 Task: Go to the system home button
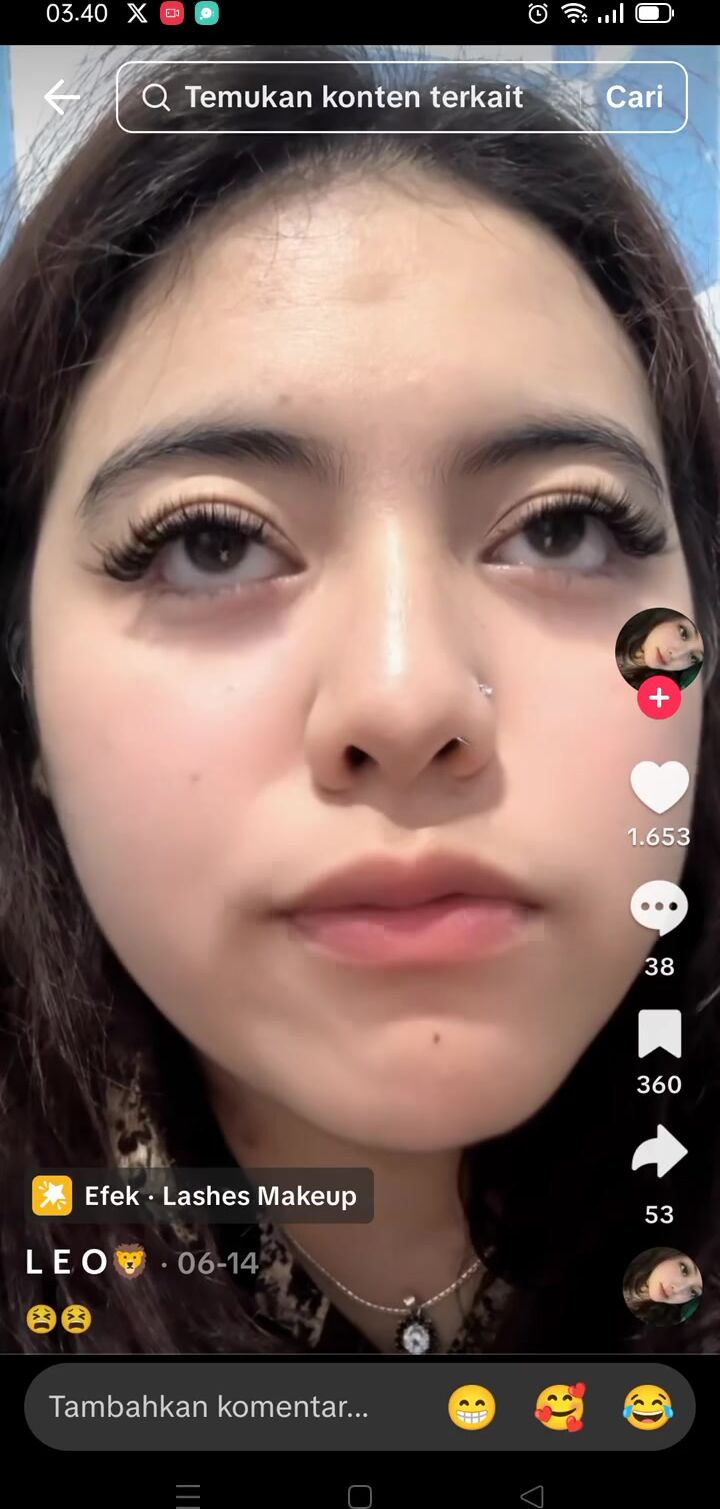click(360, 1496)
